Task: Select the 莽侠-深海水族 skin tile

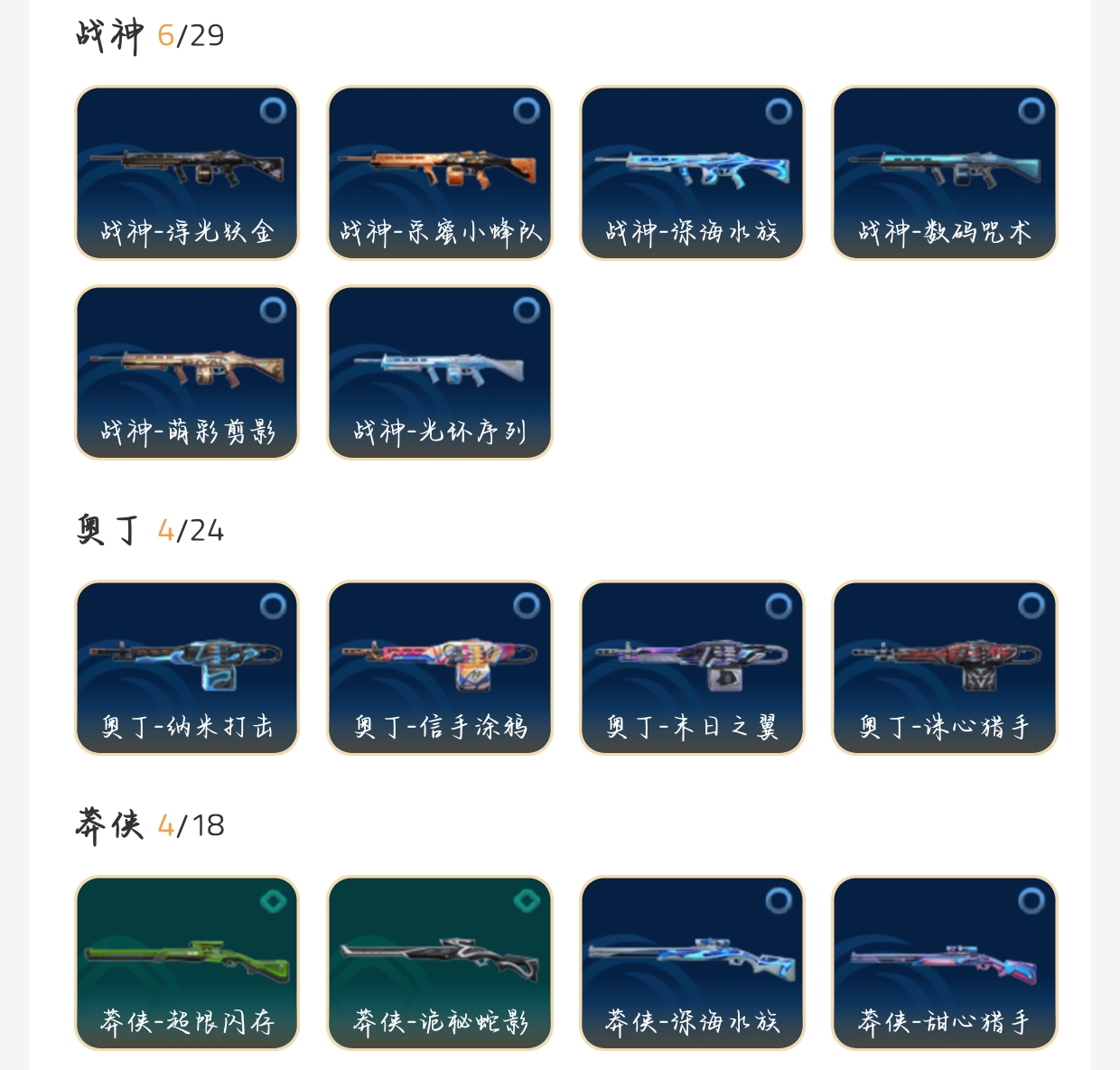Action: click(x=692, y=963)
